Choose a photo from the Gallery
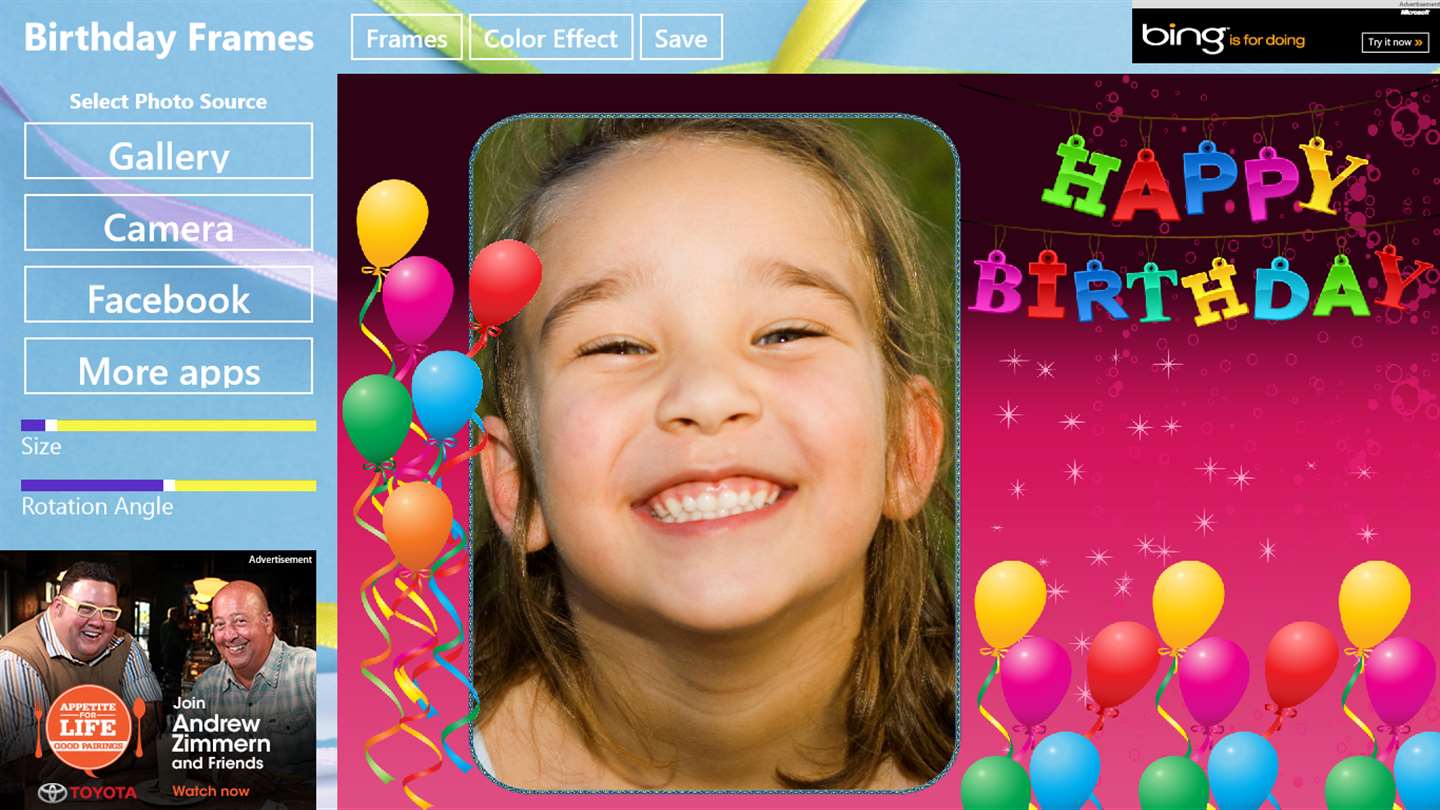The image size is (1440, 810). pyautogui.click(x=168, y=151)
